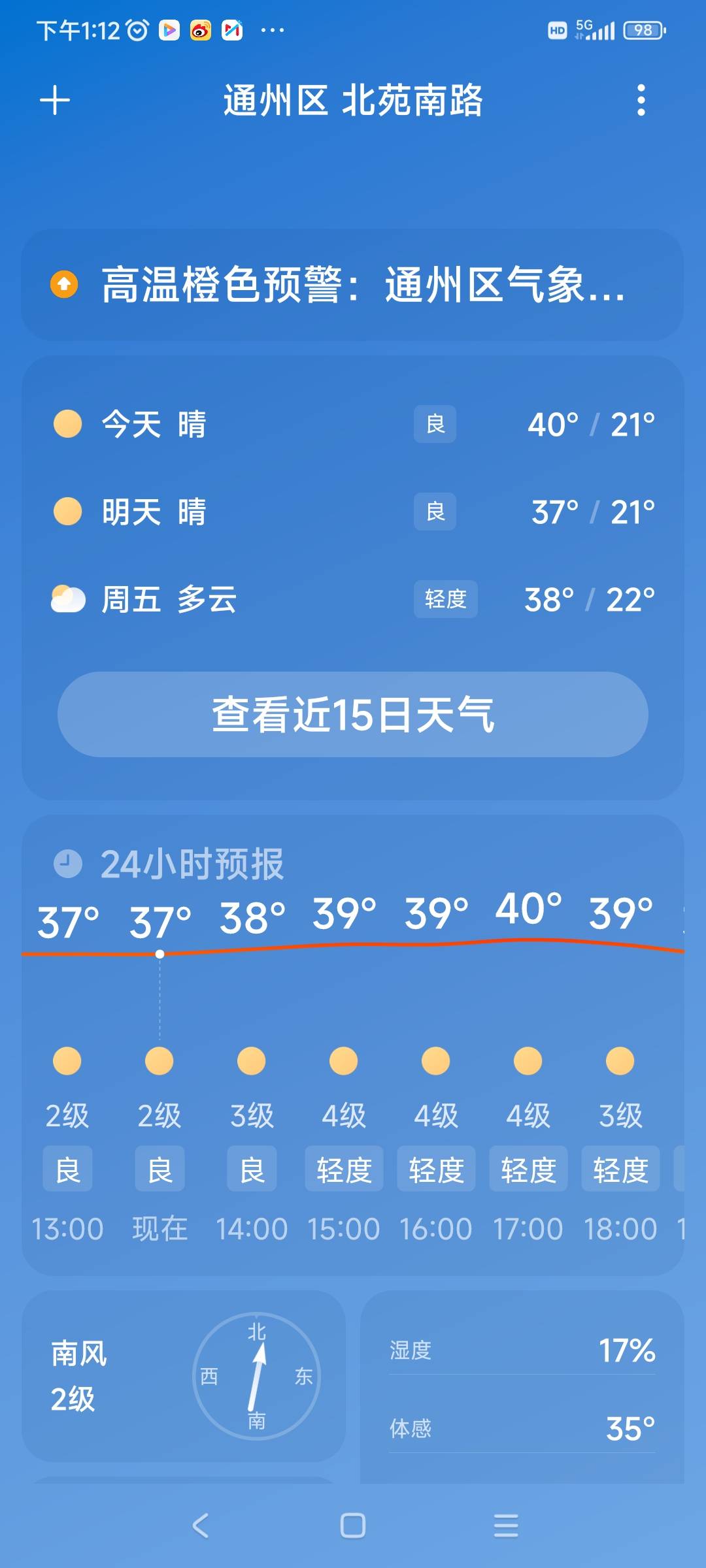Tap the plus icon to add a city
706x1568 pixels.
tap(55, 100)
